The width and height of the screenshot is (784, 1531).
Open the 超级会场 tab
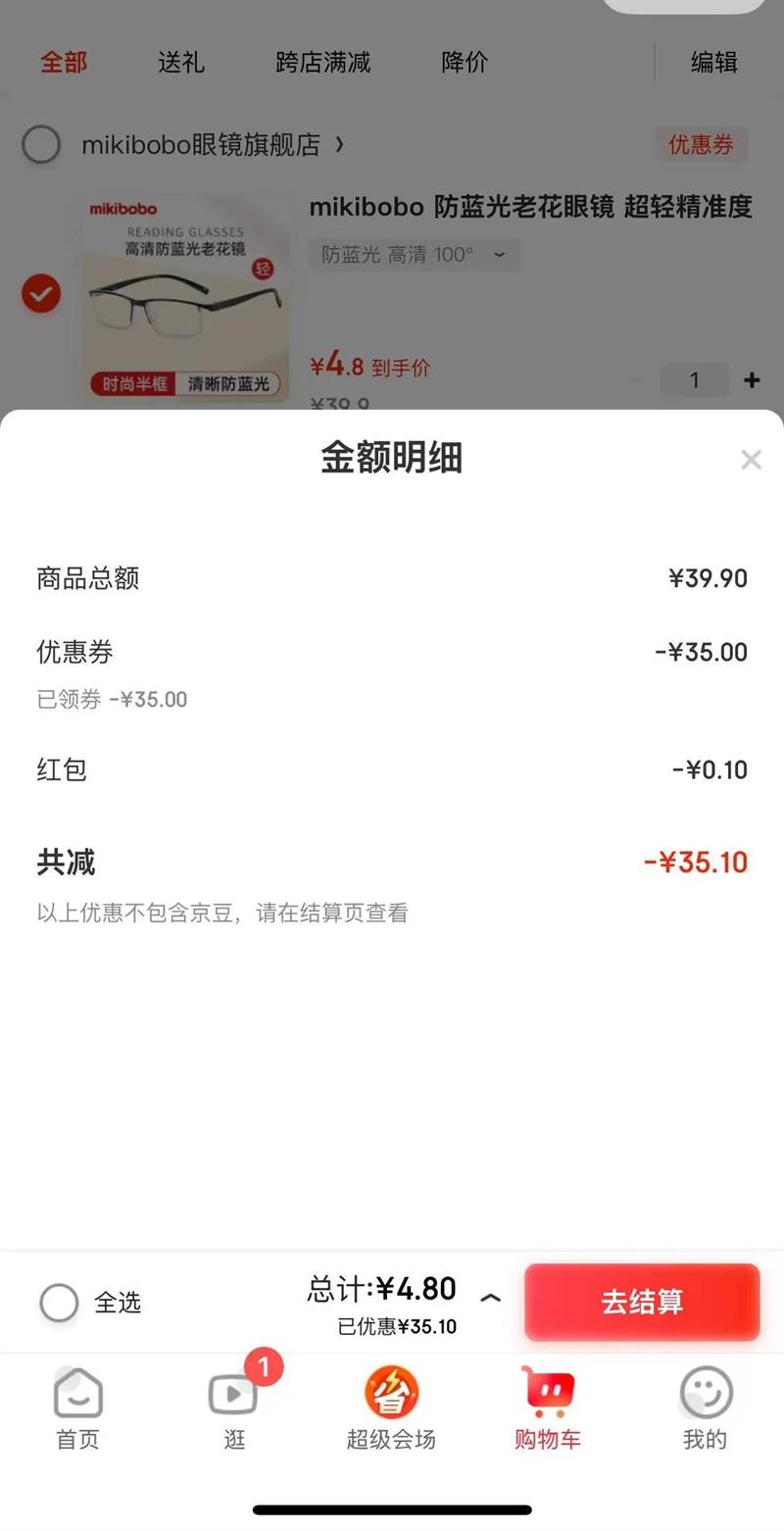click(391, 1408)
